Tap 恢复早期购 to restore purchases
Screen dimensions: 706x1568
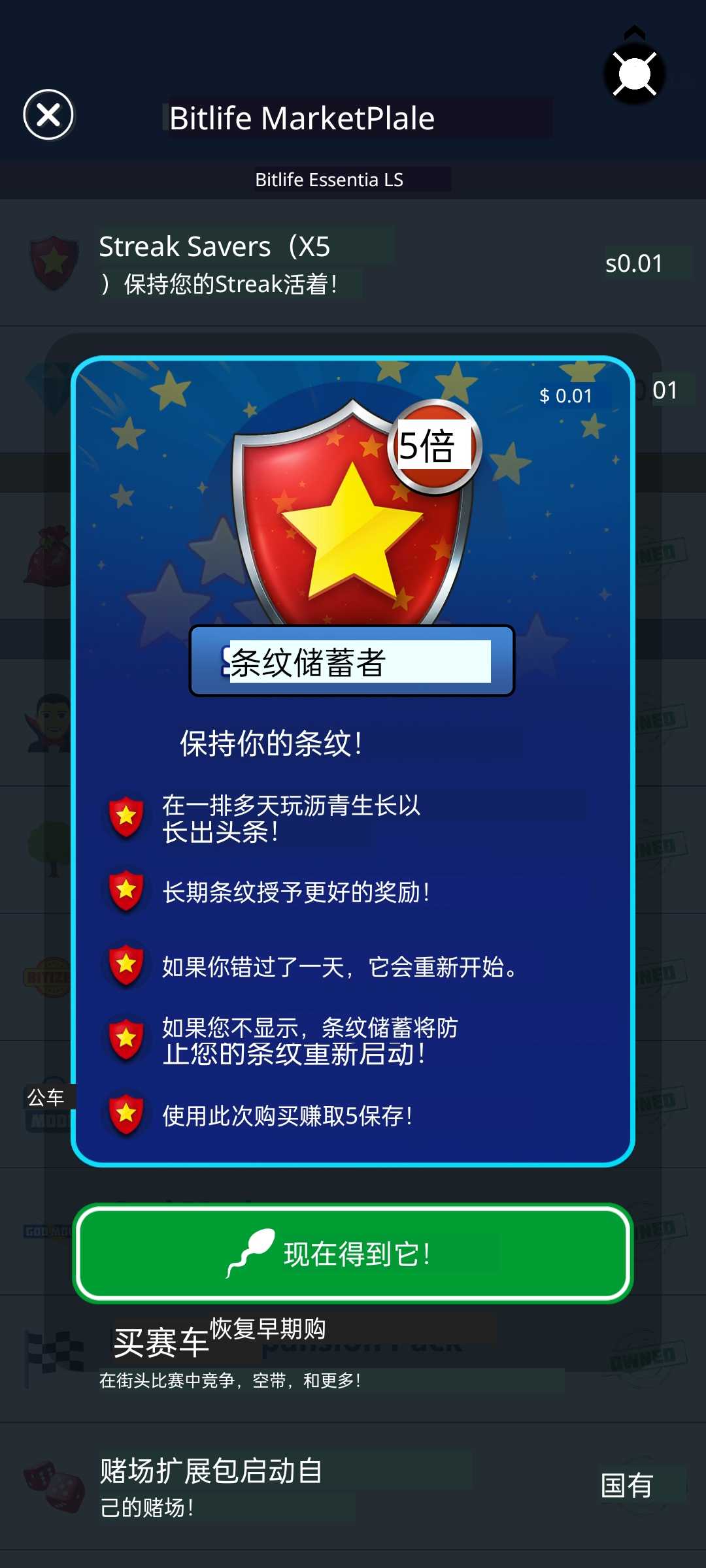(x=268, y=1329)
